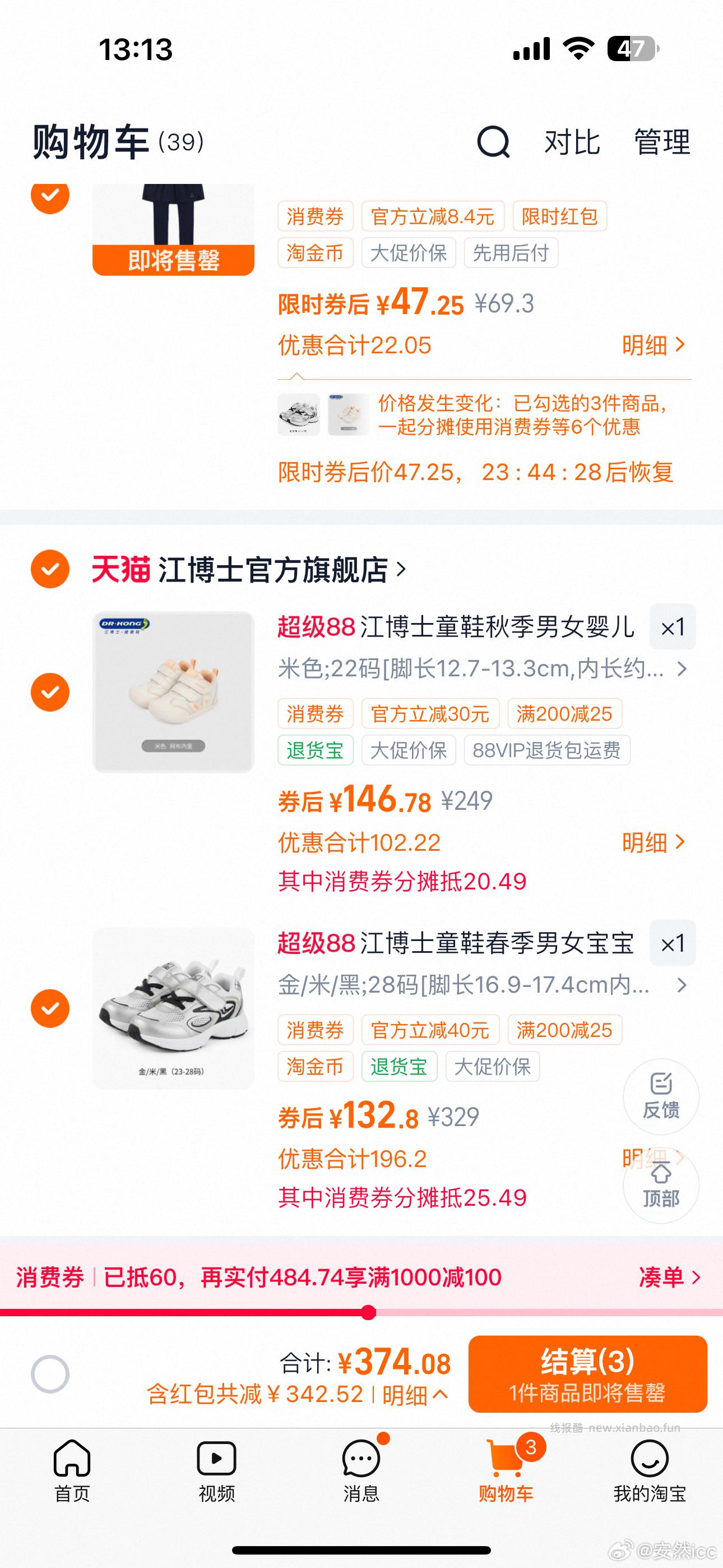Open the size detail arrow for 22码 shoes
The height and width of the screenshot is (1568, 723).
(x=682, y=670)
